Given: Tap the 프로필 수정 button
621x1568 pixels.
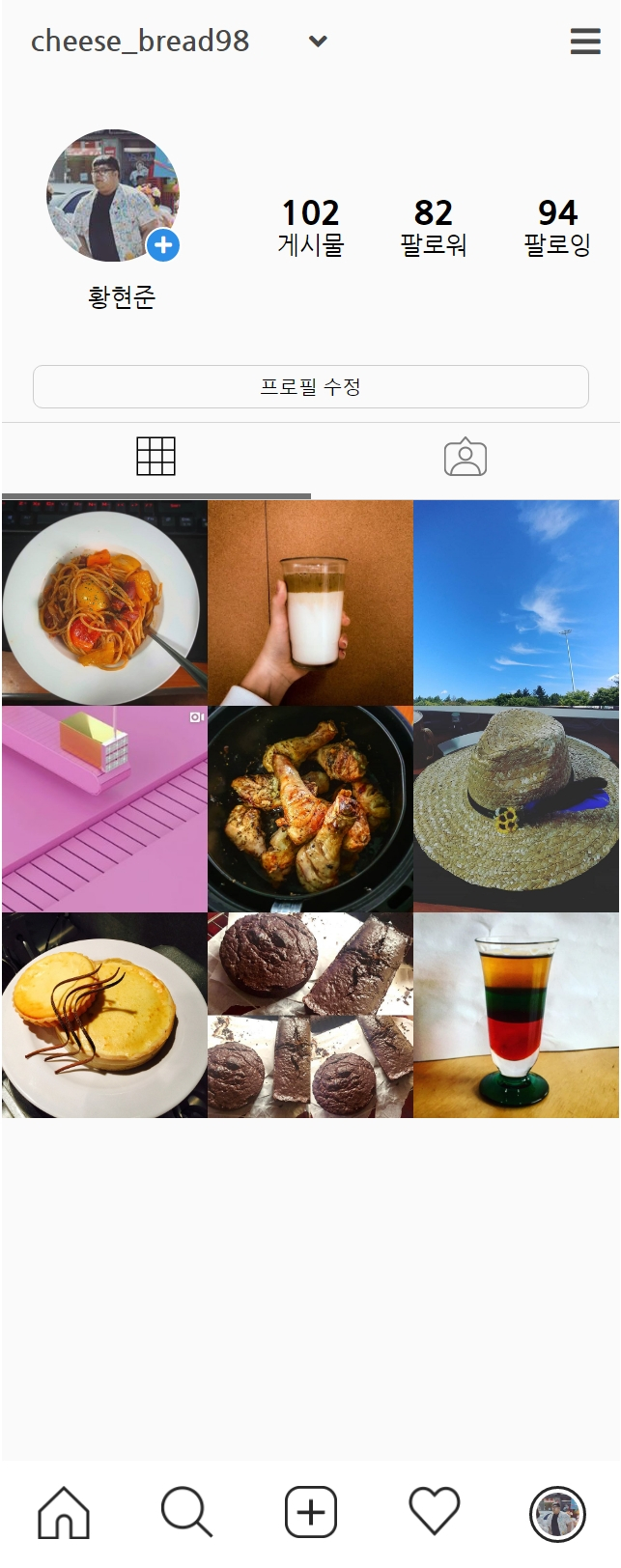Looking at the screenshot, I should 310,387.
